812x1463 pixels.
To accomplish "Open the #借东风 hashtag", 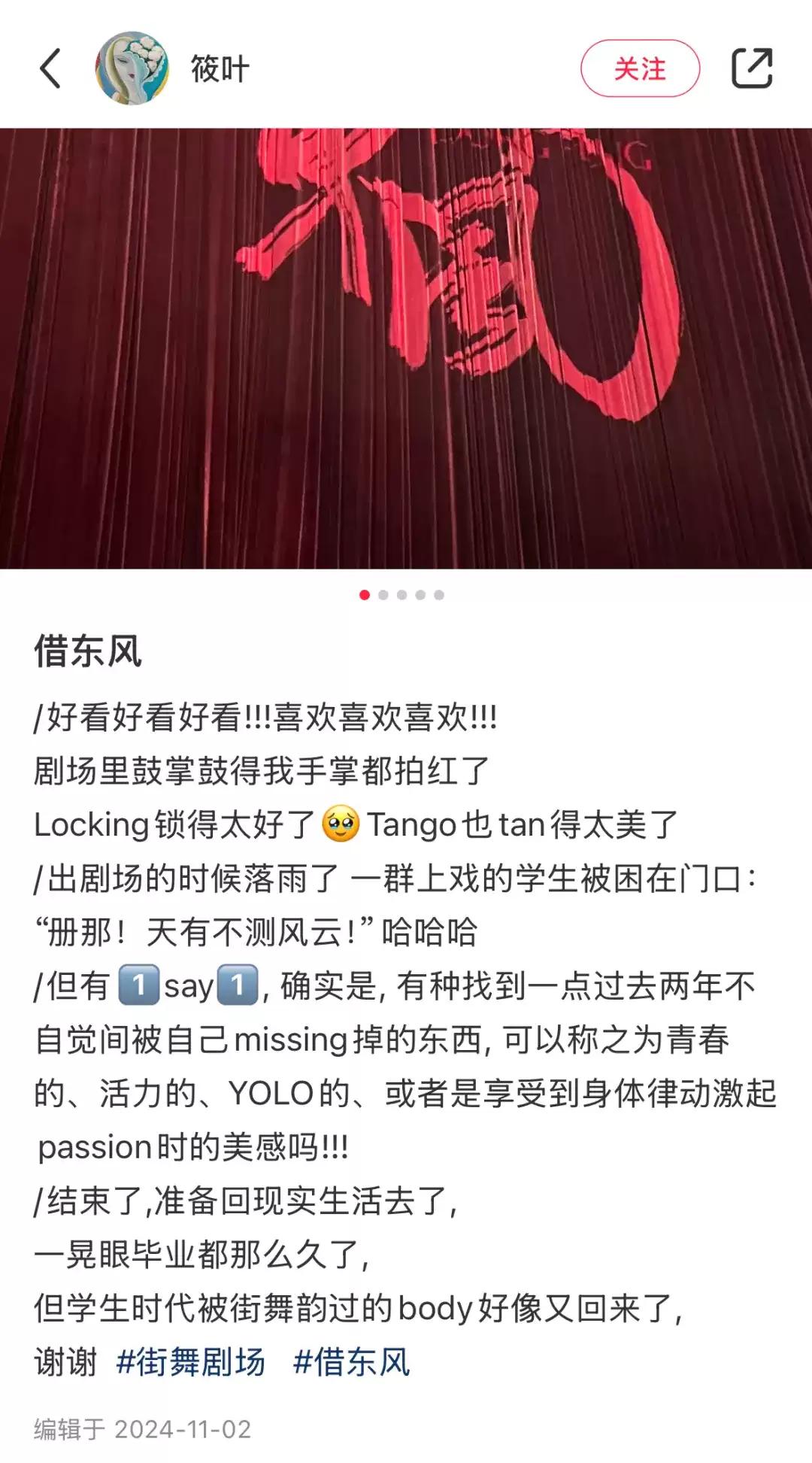I will pyautogui.click(x=351, y=1362).
